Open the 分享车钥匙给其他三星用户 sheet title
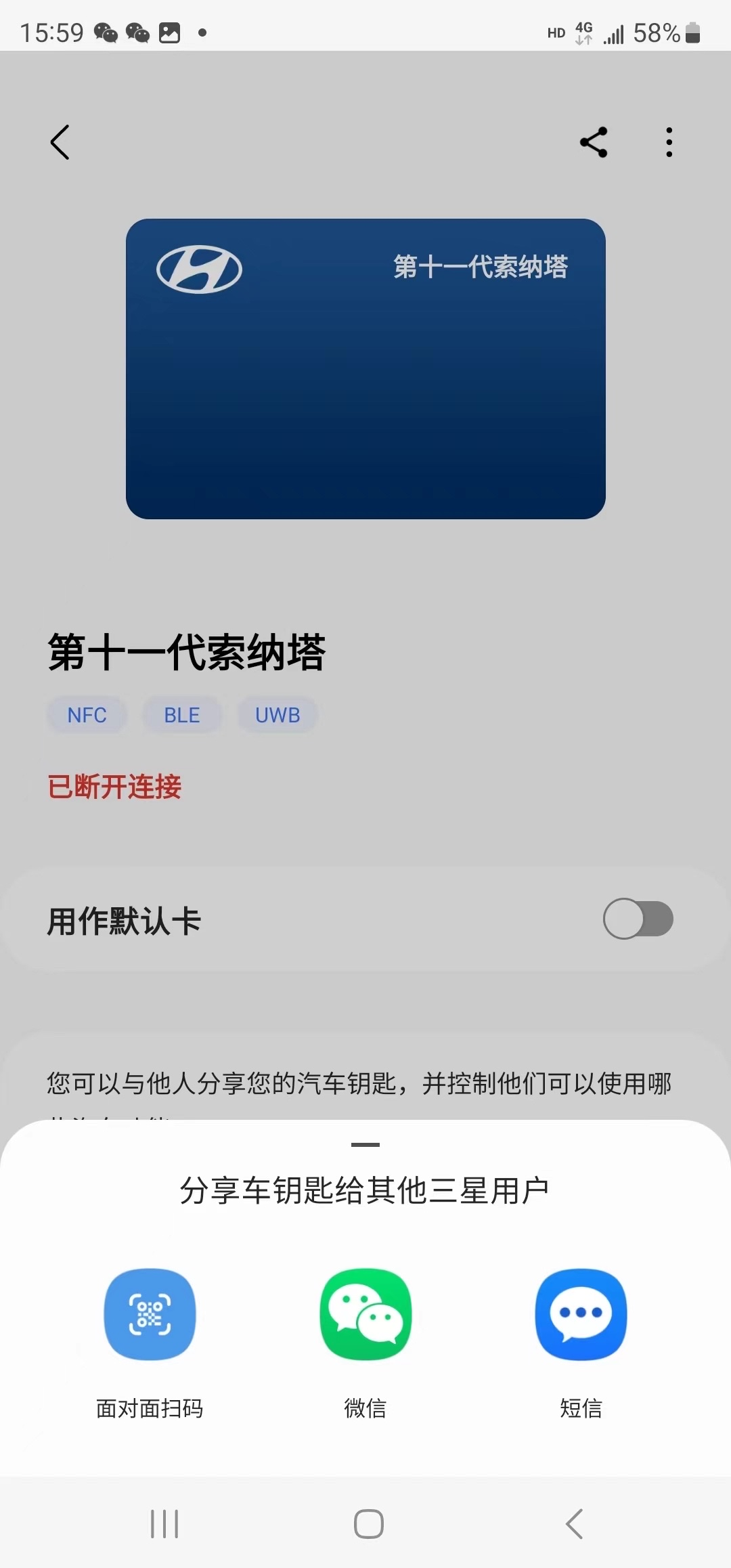Viewport: 731px width, 1568px height. [365, 1192]
